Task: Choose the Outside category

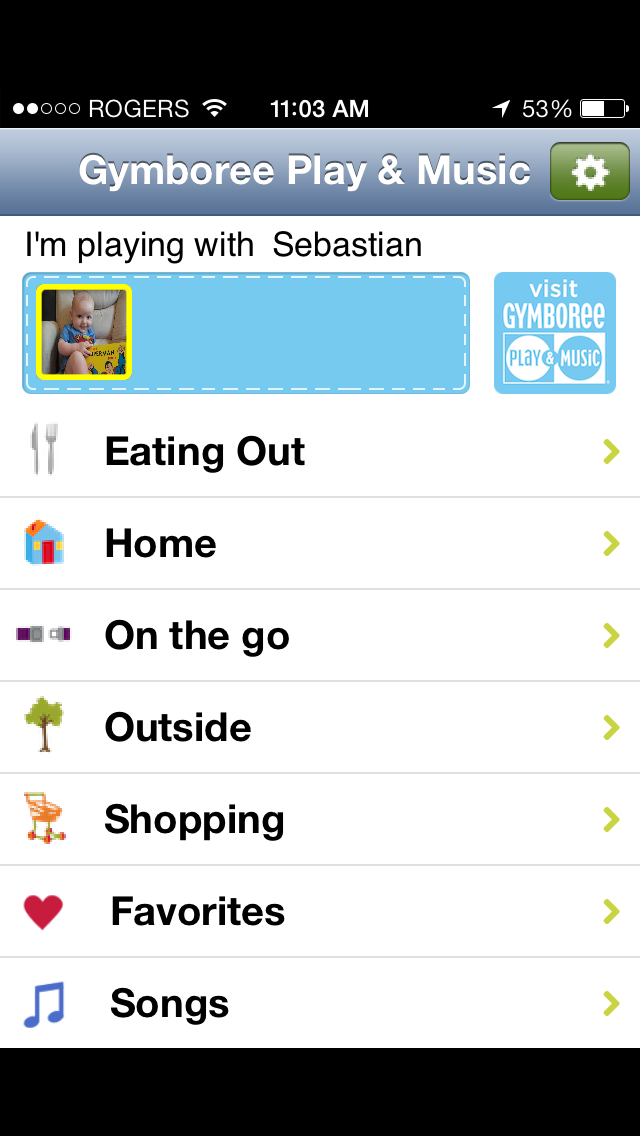Action: [x=320, y=727]
